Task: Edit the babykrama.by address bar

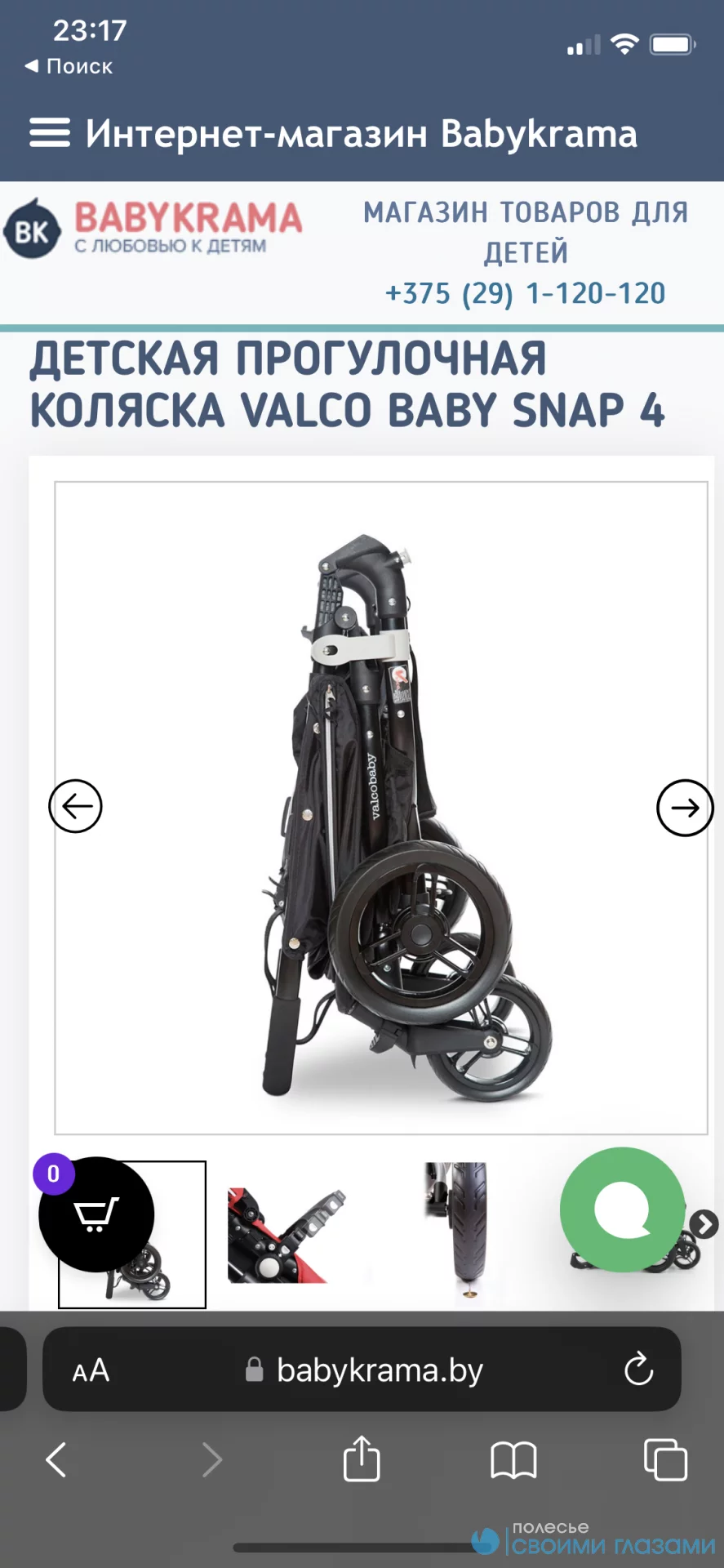Action: (x=380, y=1370)
